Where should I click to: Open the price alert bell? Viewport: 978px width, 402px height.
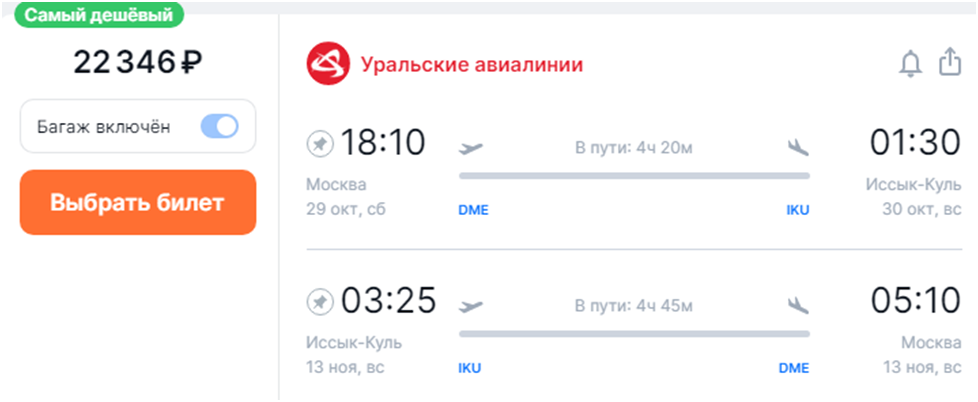pyautogui.click(x=910, y=65)
